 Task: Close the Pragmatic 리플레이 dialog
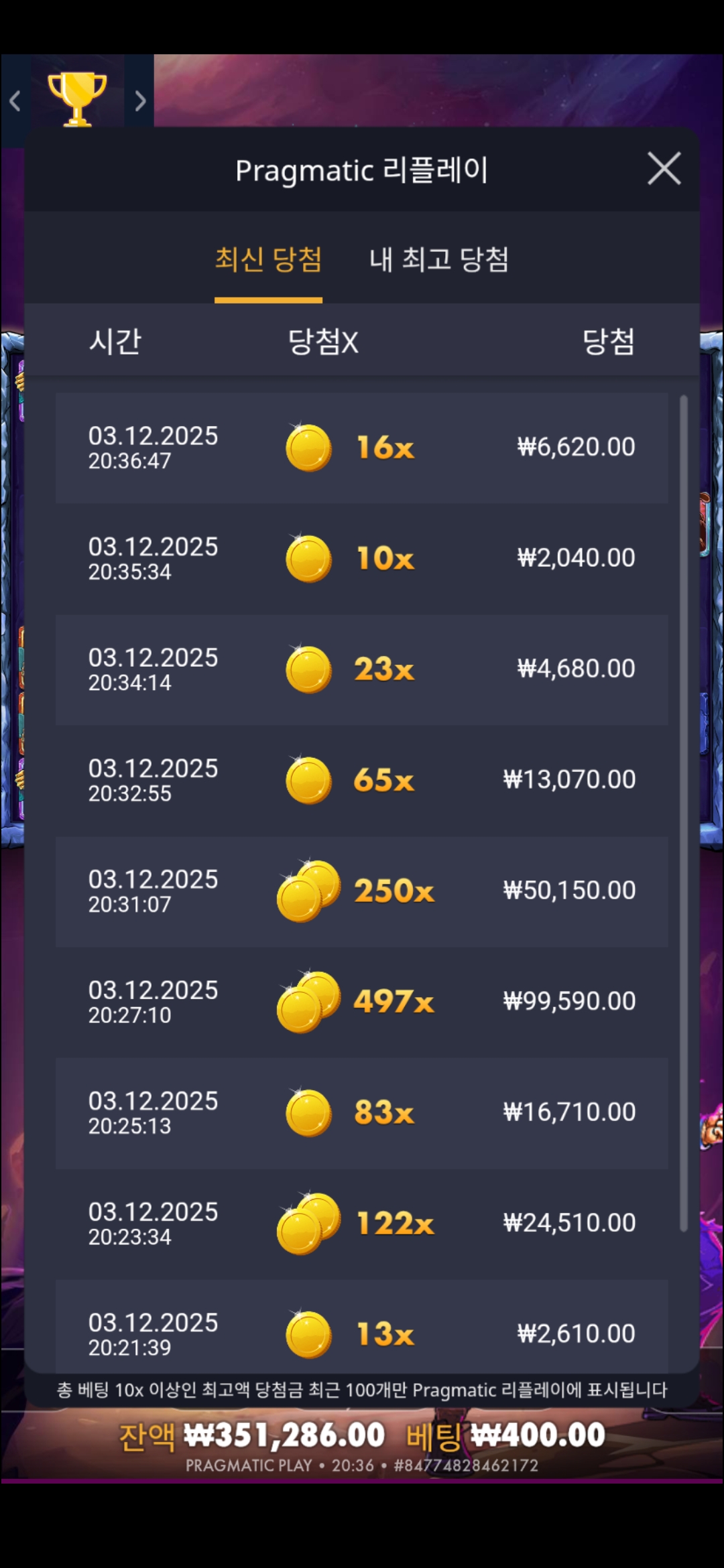(x=664, y=168)
